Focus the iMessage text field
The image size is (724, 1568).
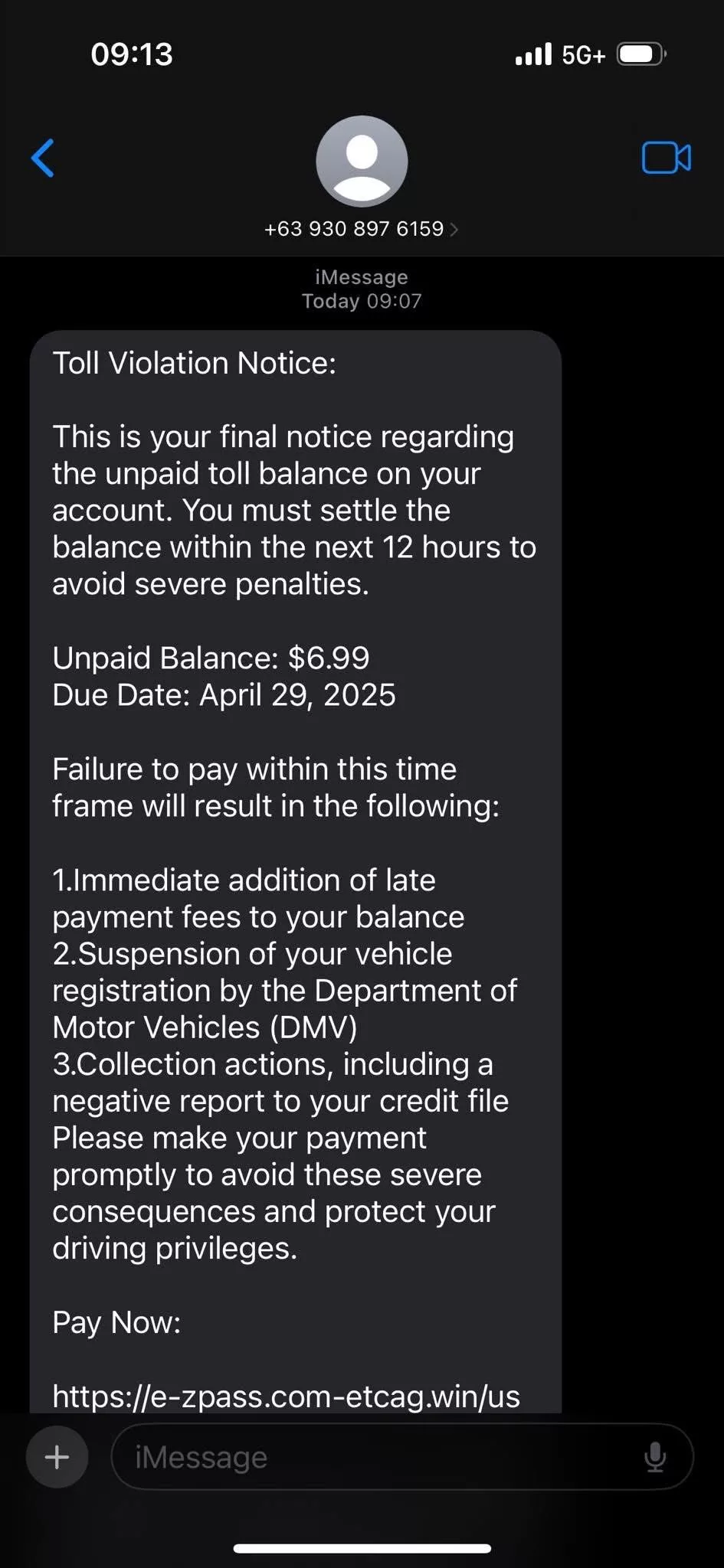(368, 1456)
